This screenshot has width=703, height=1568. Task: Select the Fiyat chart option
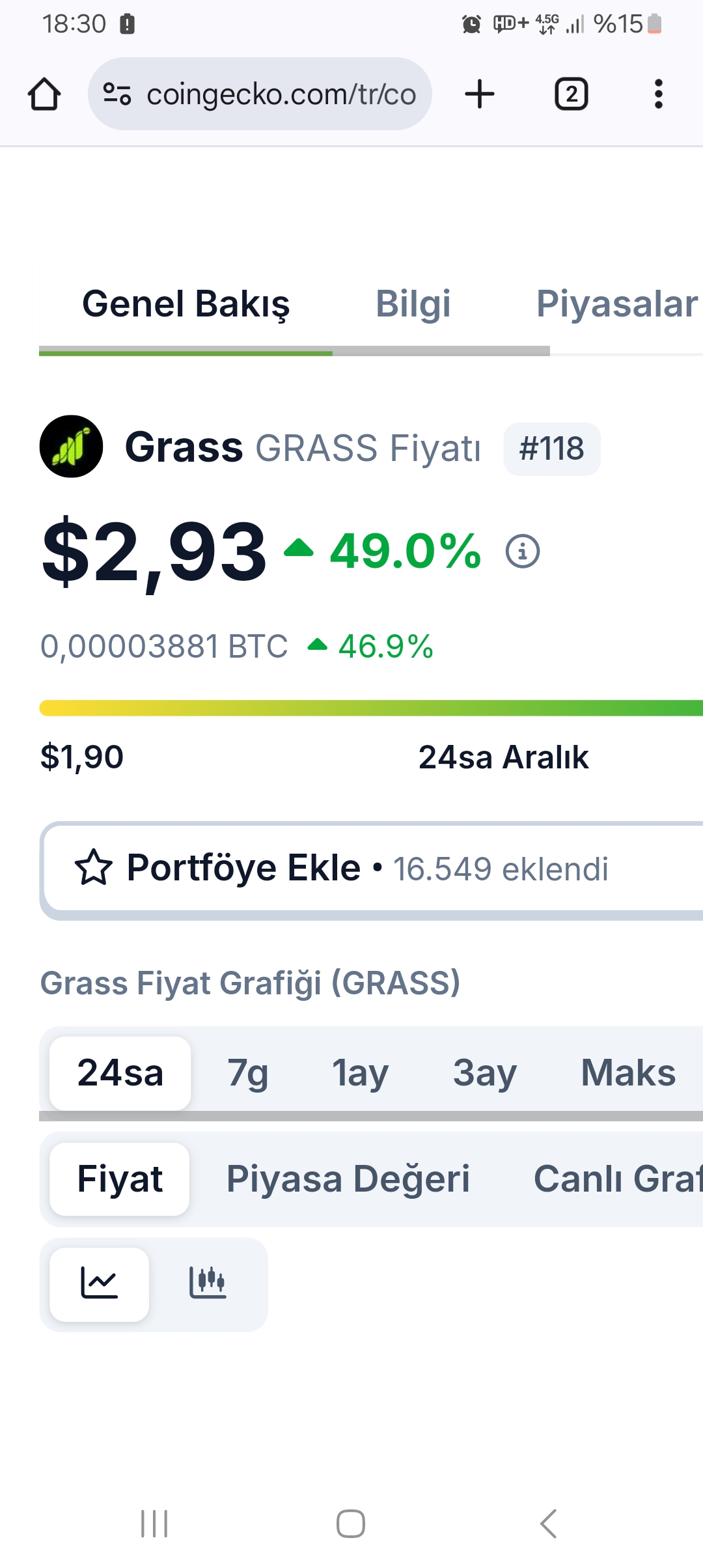tap(120, 1179)
